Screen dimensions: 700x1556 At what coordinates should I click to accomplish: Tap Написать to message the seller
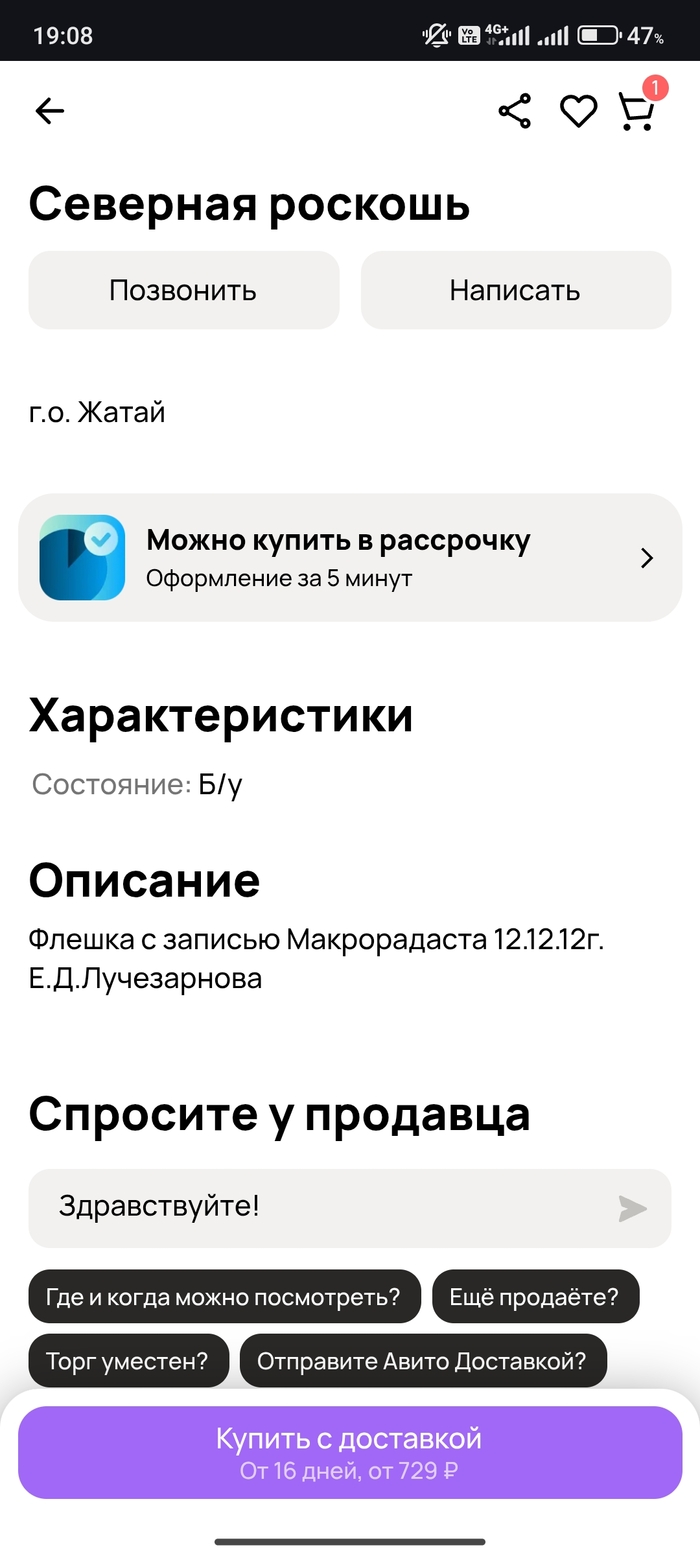point(515,290)
